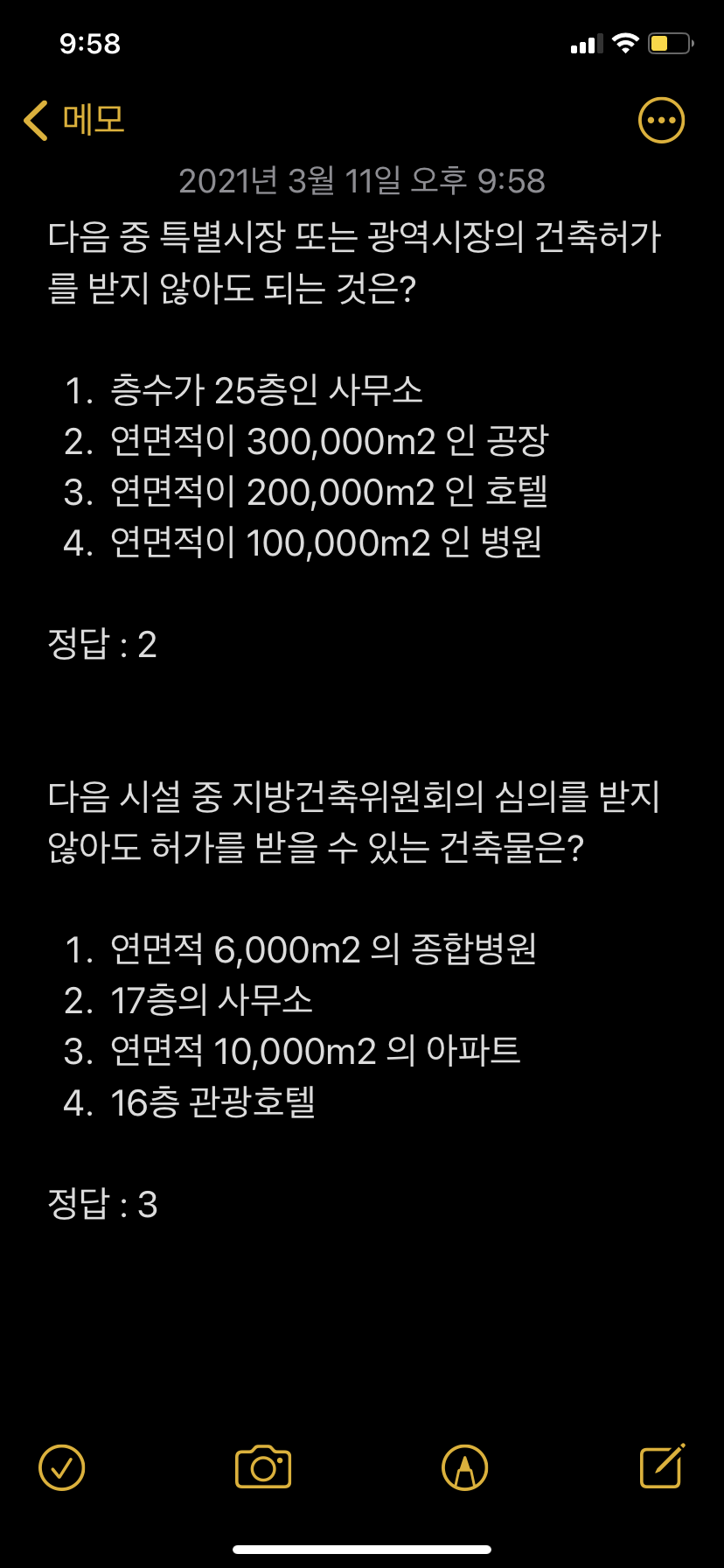Viewport: 724px width, 1568px height.
Task: Go back to the 메모 list
Action: pyautogui.click(x=74, y=120)
